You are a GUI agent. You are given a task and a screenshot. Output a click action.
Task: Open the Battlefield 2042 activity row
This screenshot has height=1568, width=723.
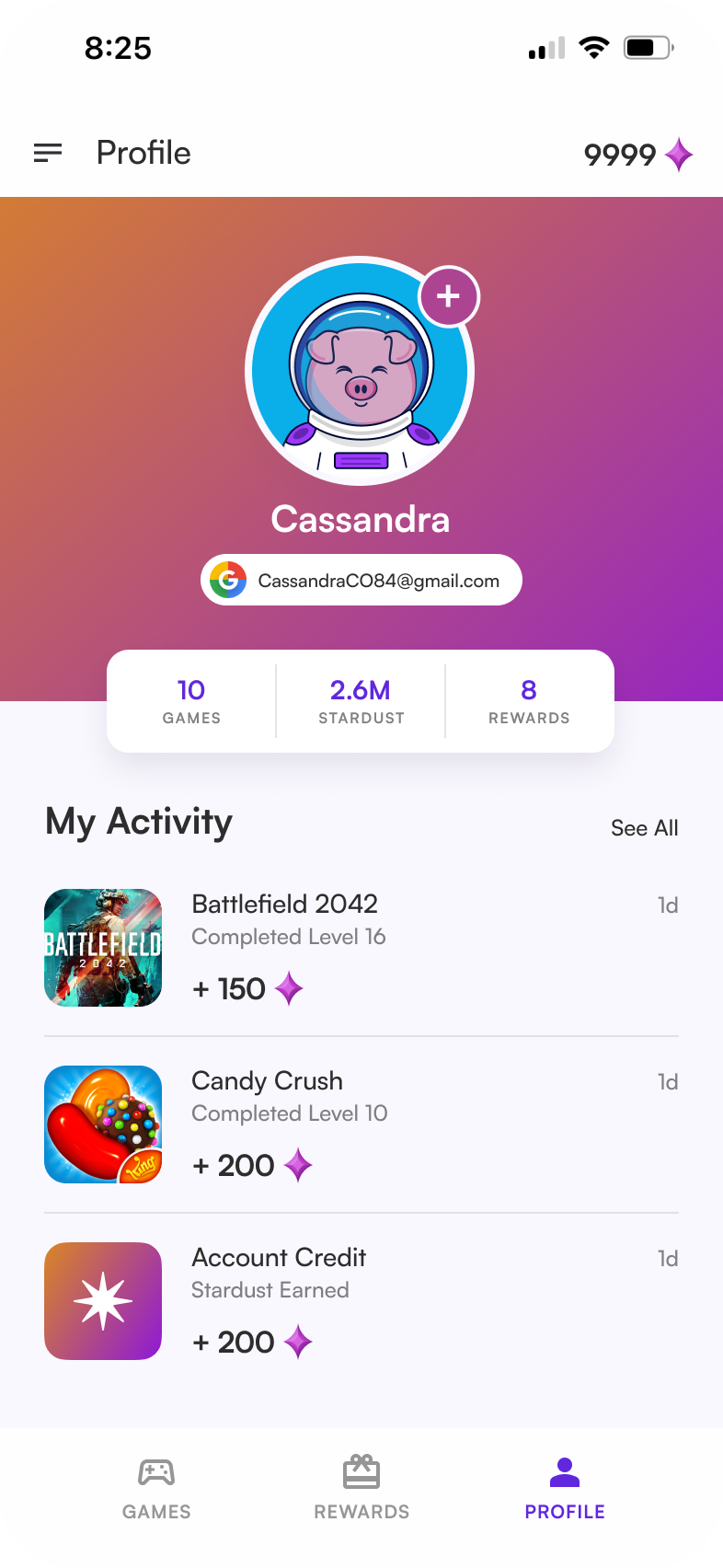tap(361, 948)
